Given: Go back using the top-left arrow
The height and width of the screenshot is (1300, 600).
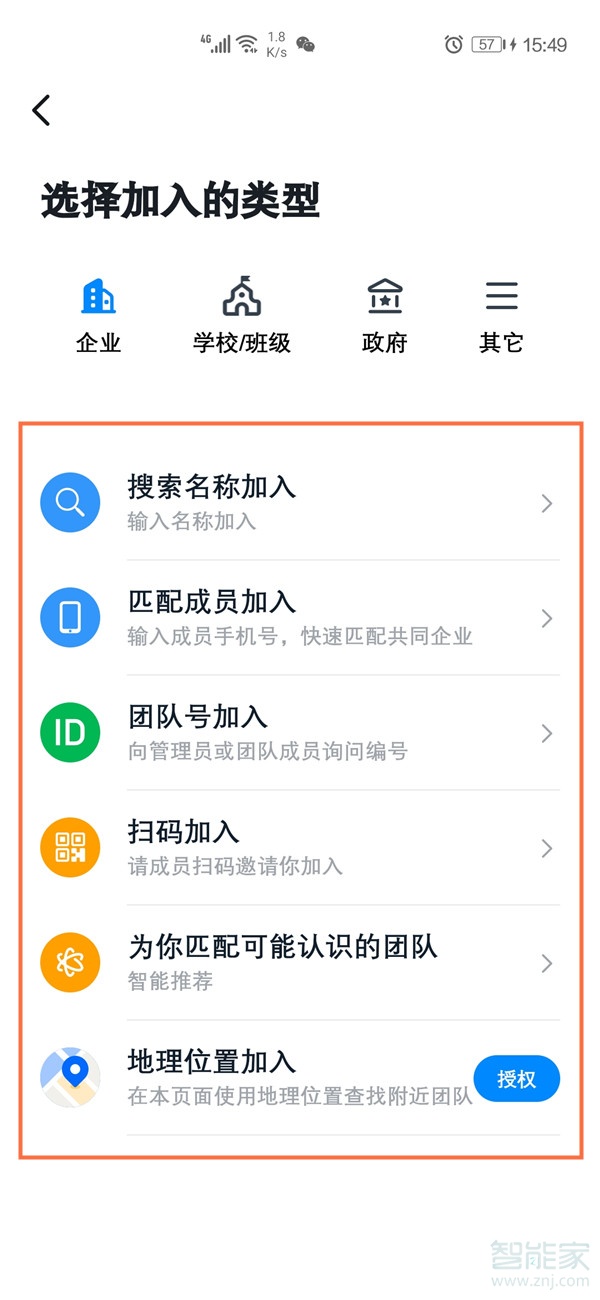Looking at the screenshot, I should (x=41, y=110).
